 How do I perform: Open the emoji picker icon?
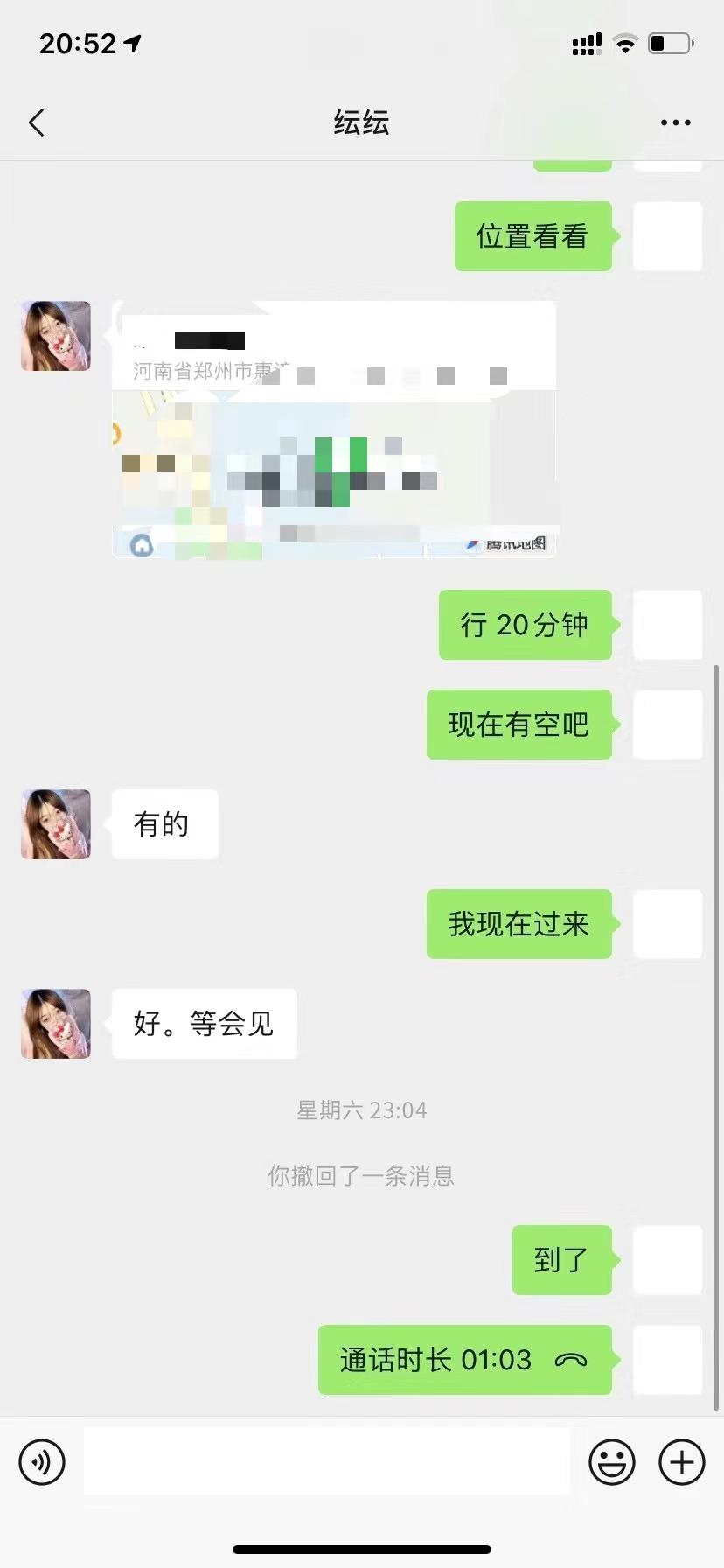(x=613, y=1461)
